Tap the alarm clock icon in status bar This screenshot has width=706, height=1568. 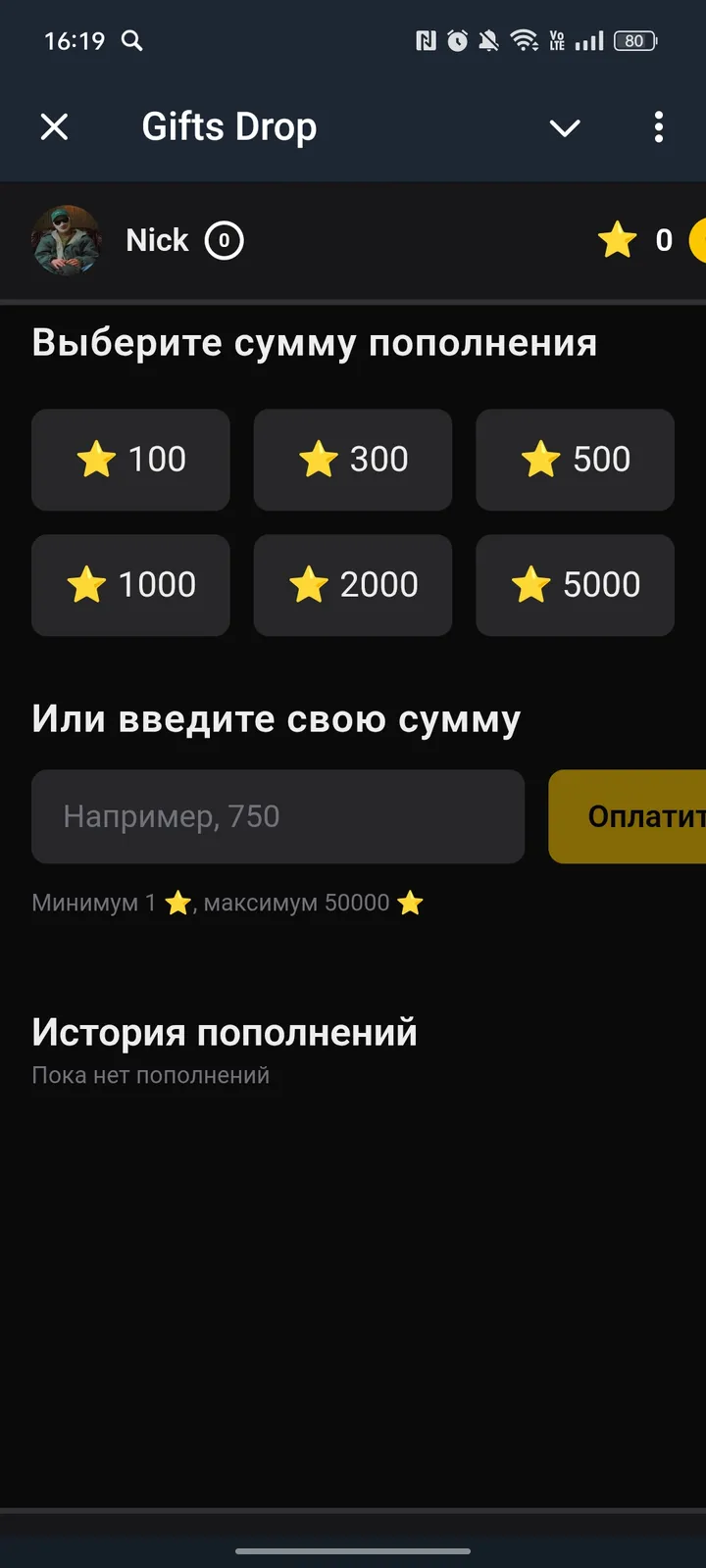click(457, 41)
